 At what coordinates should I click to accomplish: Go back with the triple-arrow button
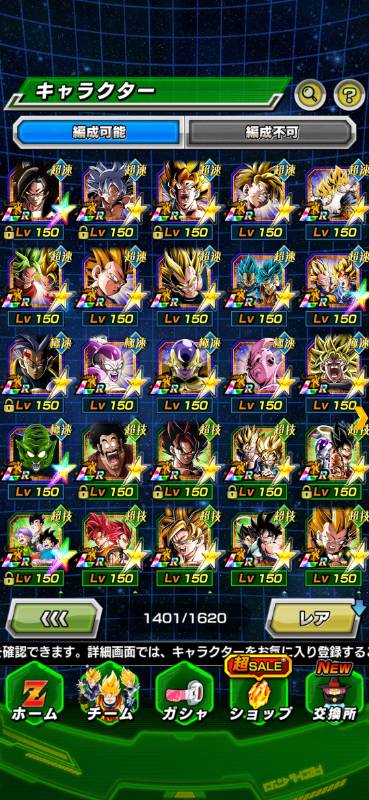(x=54, y=618)
